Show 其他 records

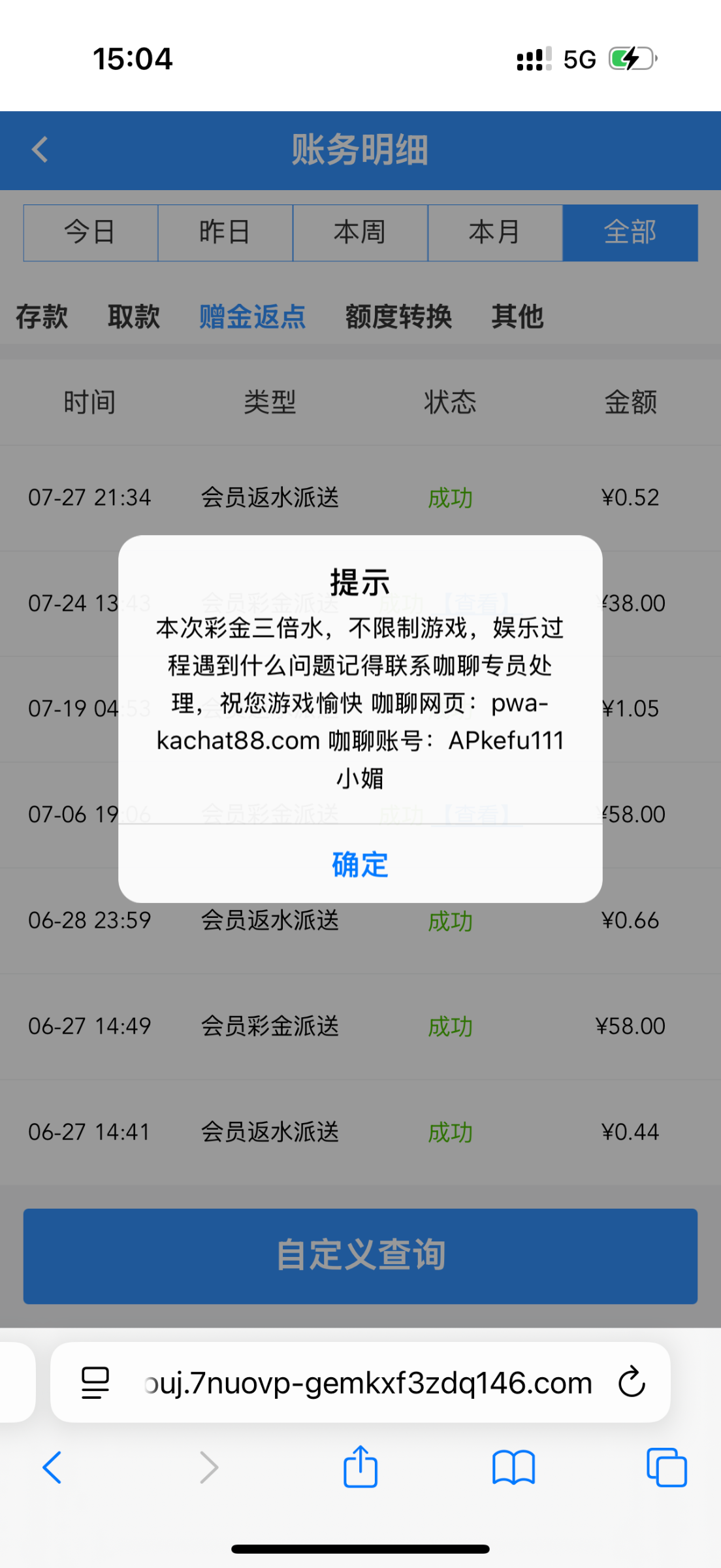coord(517,317)
